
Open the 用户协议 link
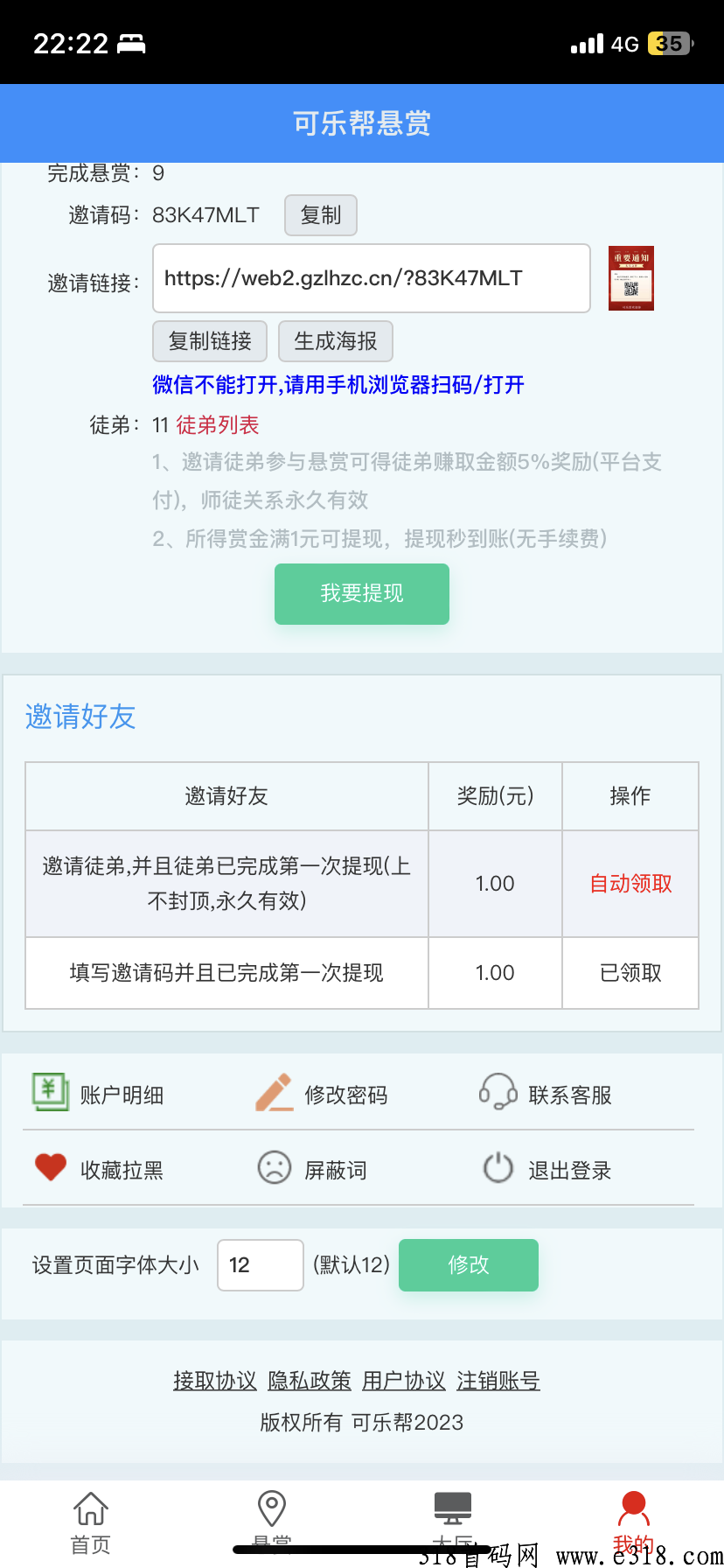coord(404,1381)
